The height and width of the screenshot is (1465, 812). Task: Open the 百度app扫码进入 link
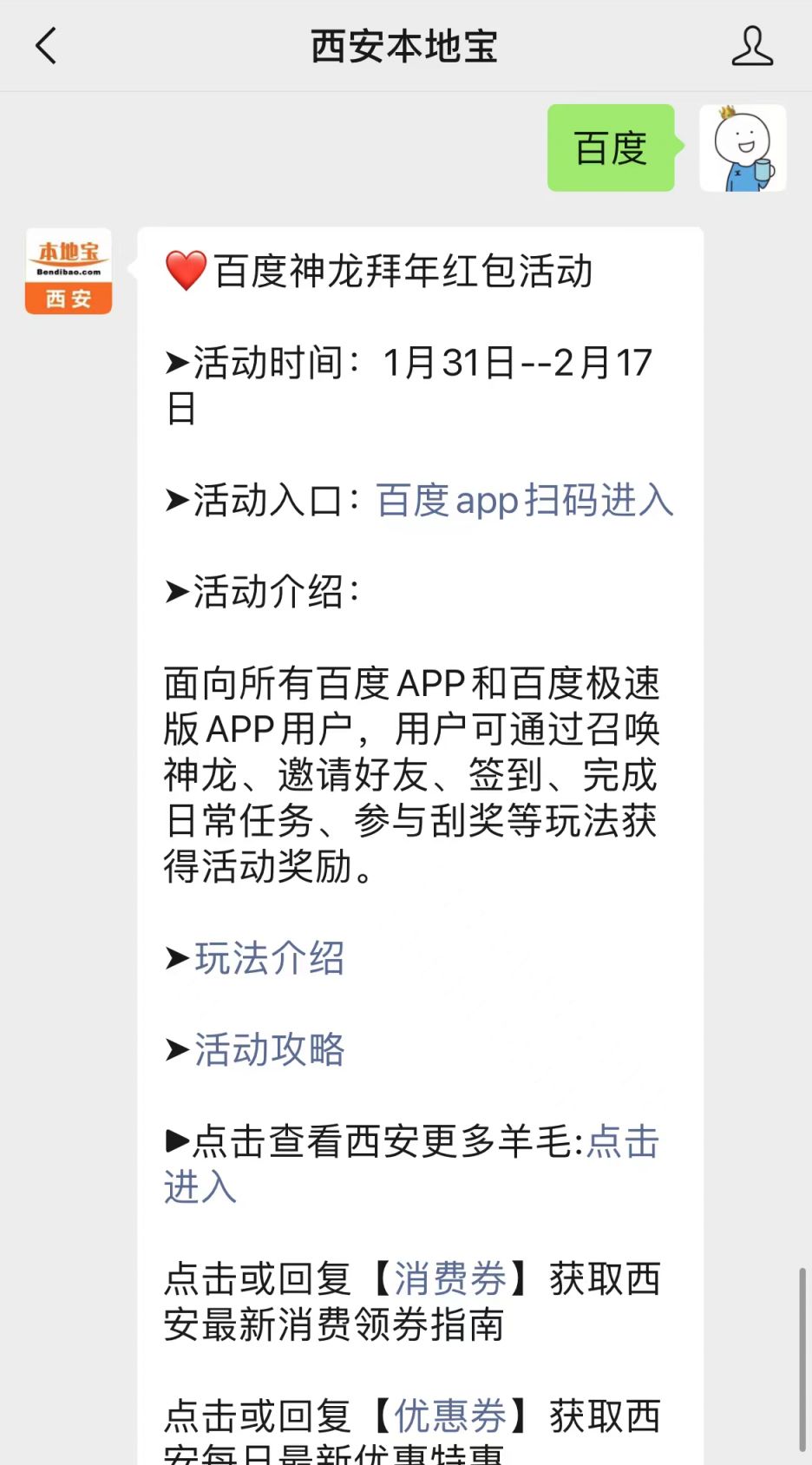coord(524,500)
